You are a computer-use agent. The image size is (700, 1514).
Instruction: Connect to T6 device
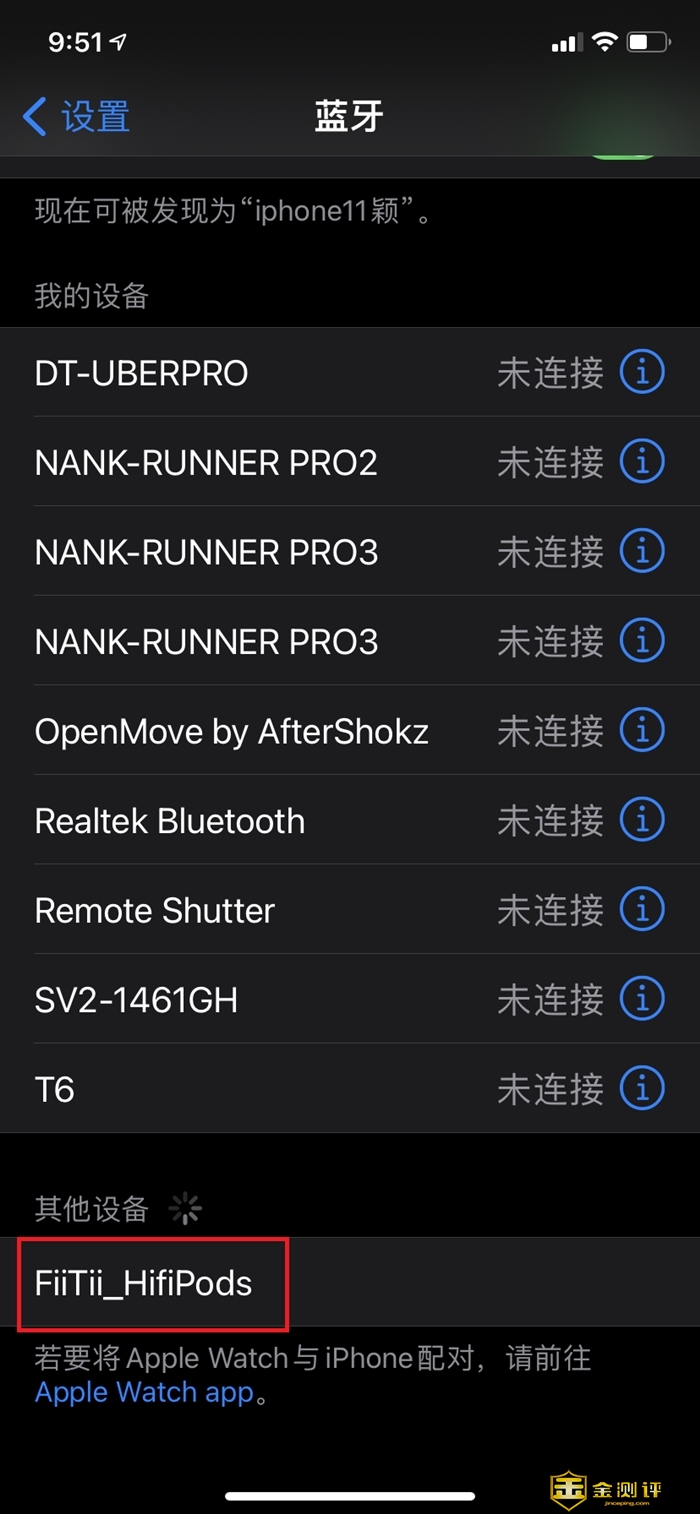(350, 1089)
